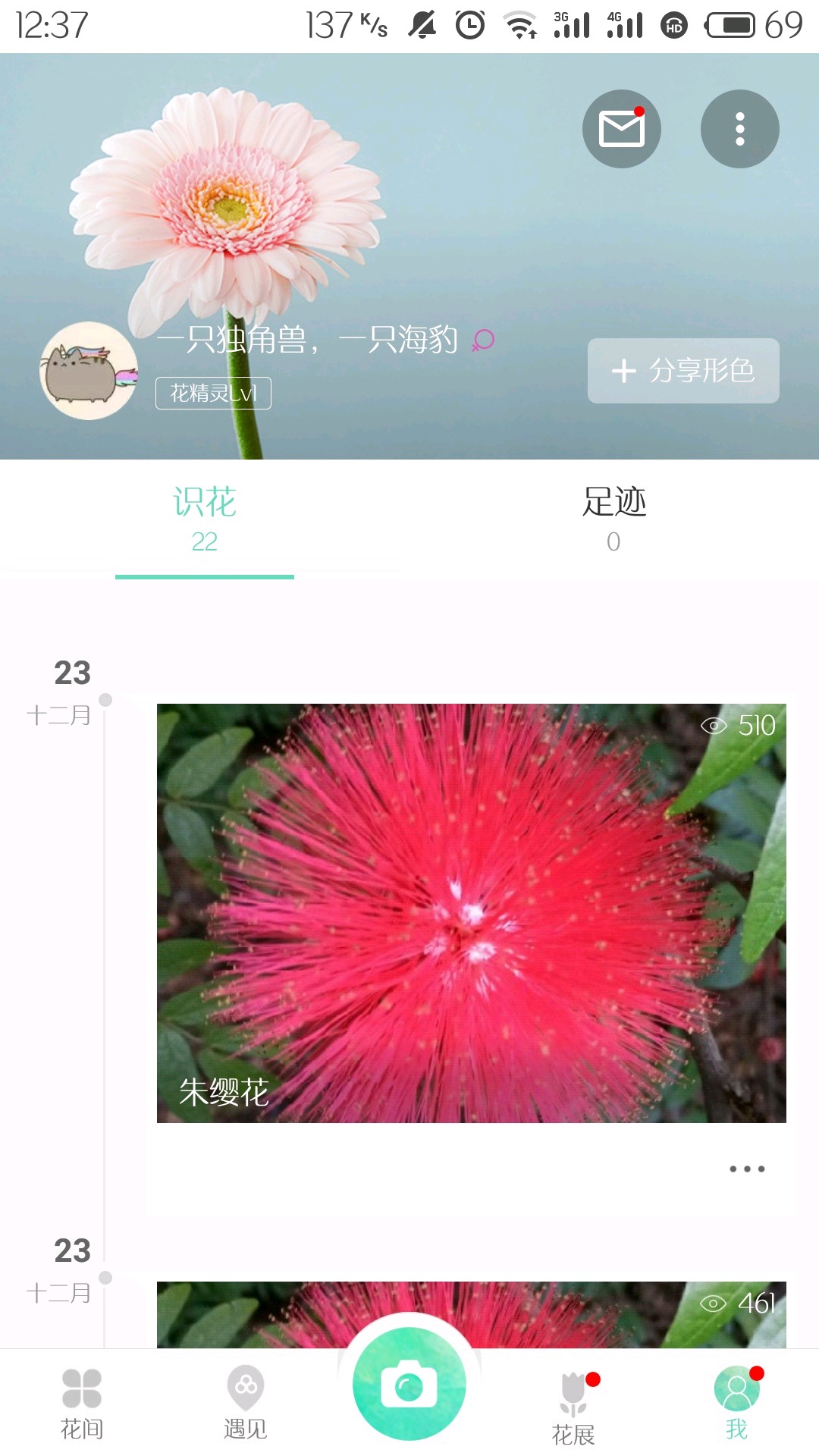This screenshot has width=819, height=1456.
Task: Go to the 花间 tab
Action: [82, 1404]
